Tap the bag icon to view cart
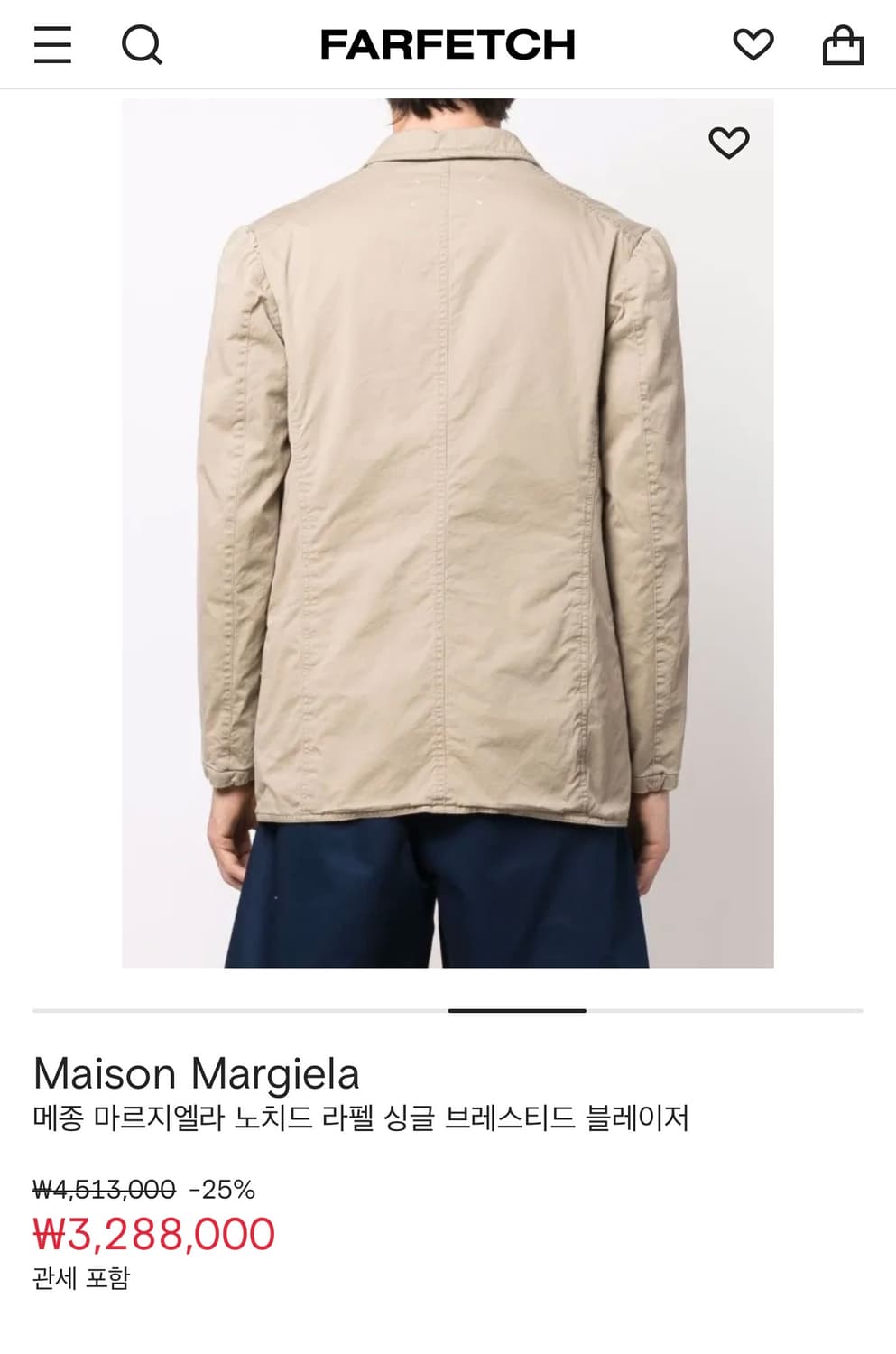This screenshot has height=1354, width=896. click(x=843, y=42)
